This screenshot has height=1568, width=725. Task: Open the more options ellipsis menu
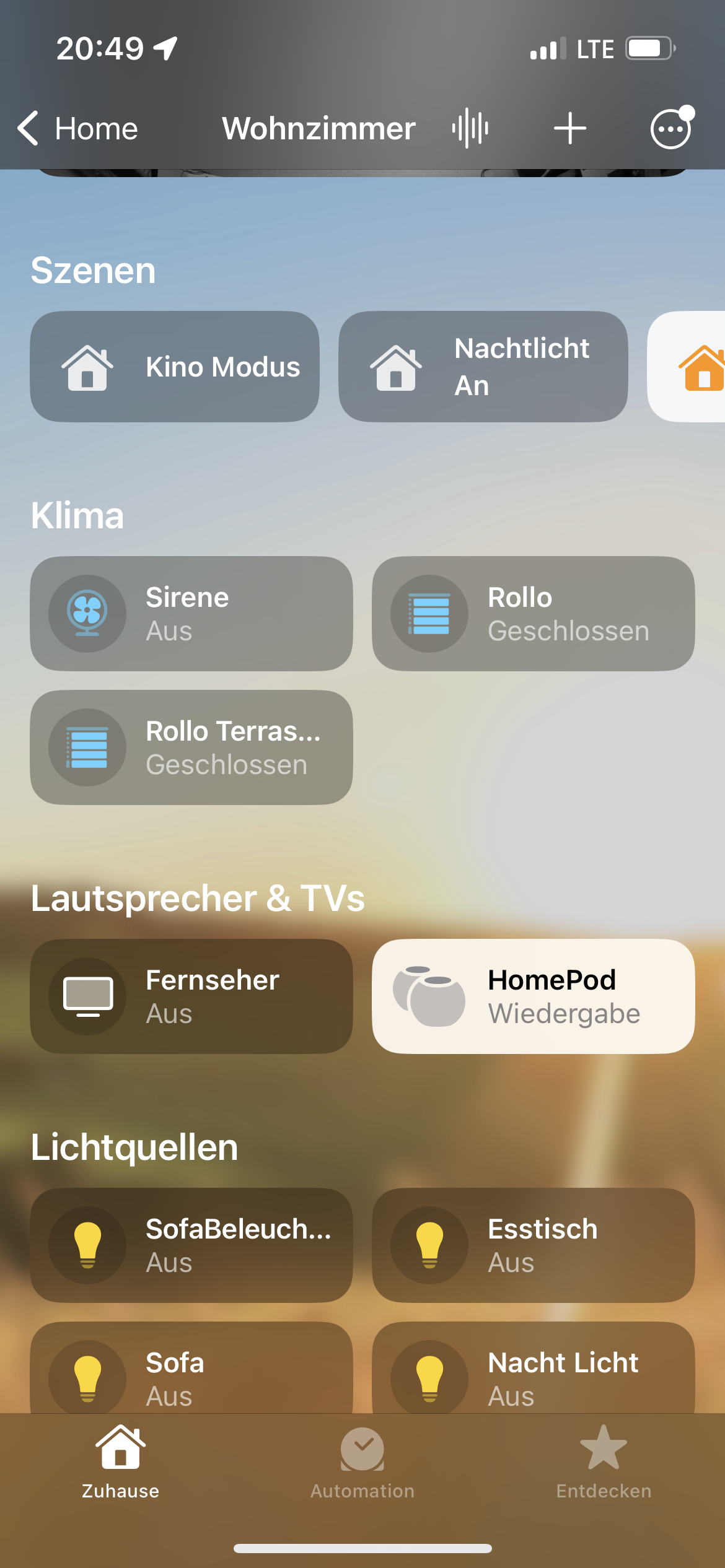670,129
